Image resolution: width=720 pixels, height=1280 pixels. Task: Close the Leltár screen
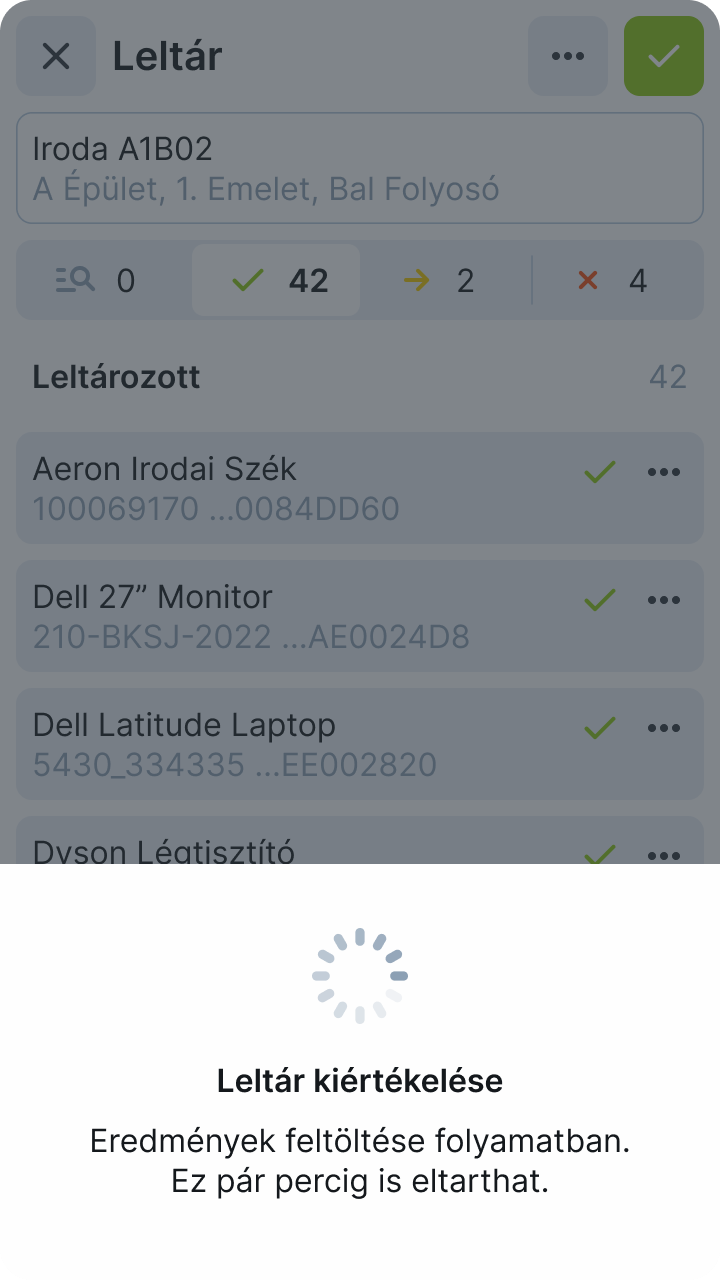tap(56, 56)
